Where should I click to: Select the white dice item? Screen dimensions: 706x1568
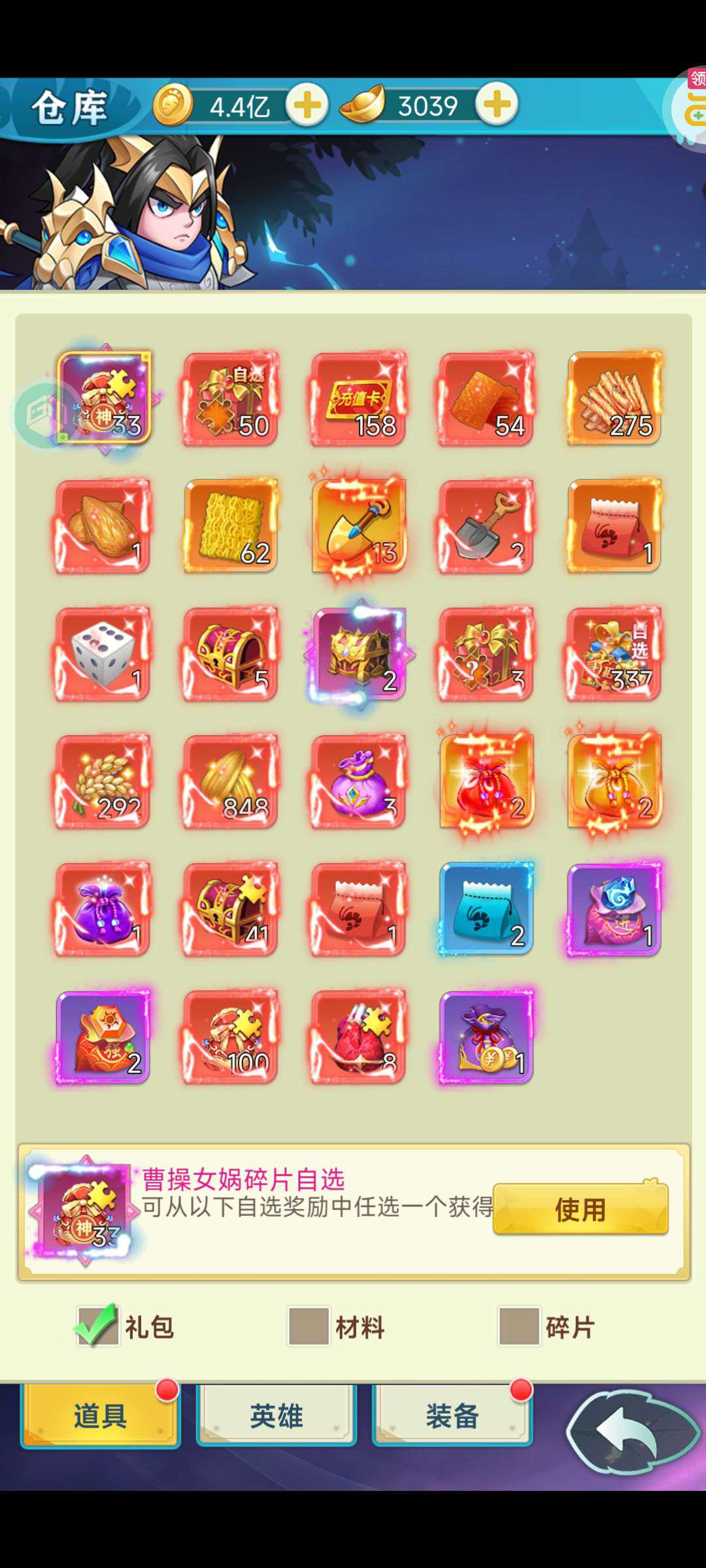click(x=103, y=653)
